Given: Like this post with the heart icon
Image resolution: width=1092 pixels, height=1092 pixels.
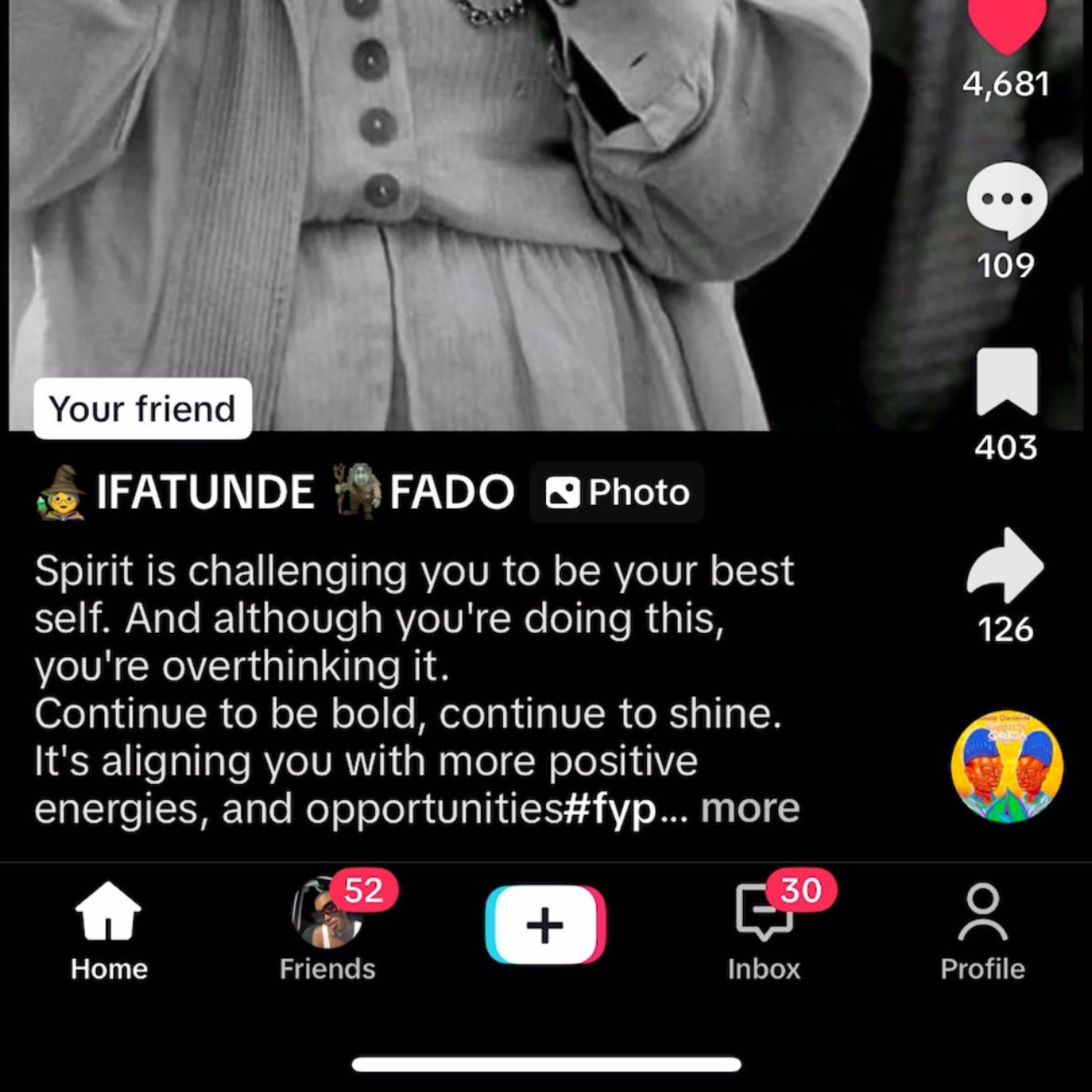Looking at the screenshot, I should click(x=1006, y=23).
